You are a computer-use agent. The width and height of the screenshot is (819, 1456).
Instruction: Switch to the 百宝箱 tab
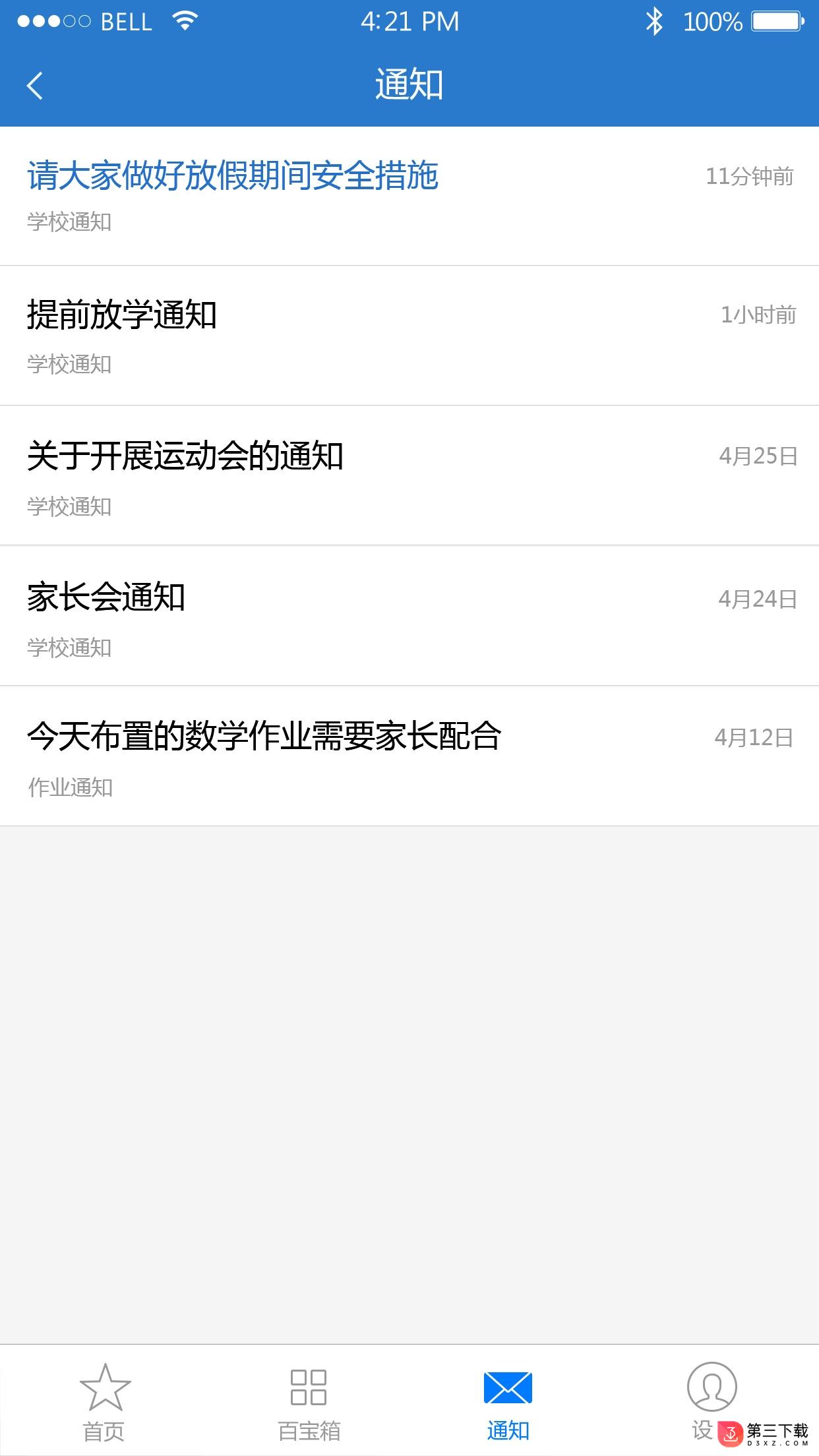point(309,1401)
